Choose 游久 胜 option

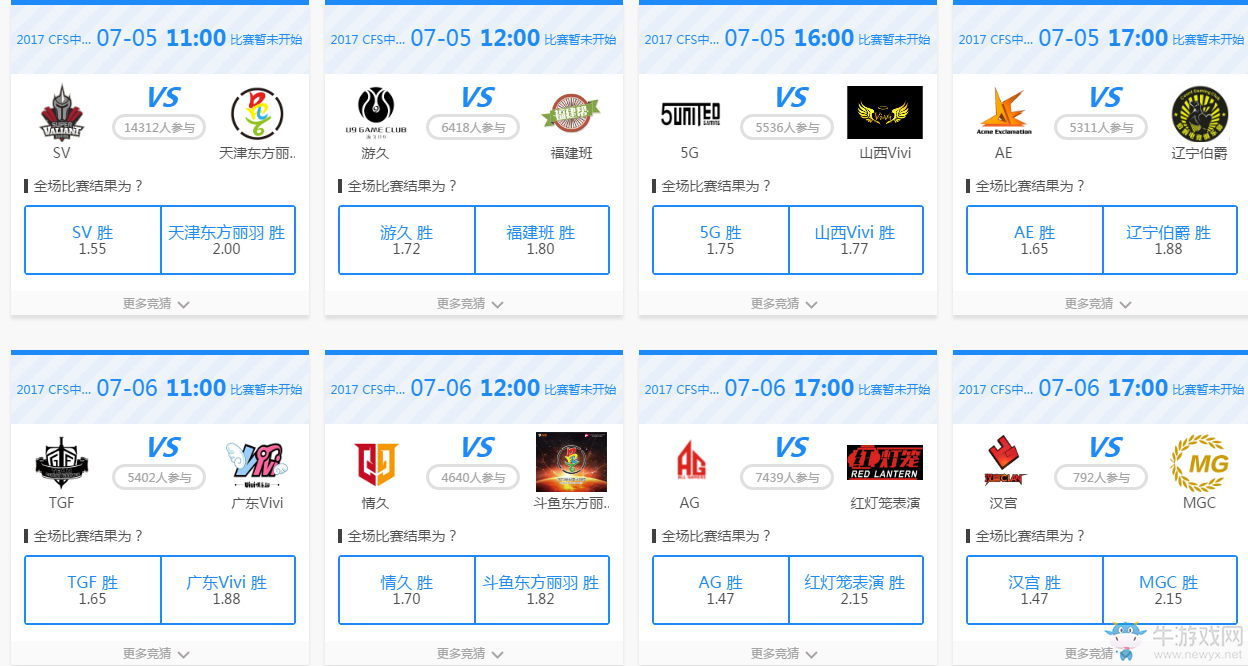tap(407, 240)
